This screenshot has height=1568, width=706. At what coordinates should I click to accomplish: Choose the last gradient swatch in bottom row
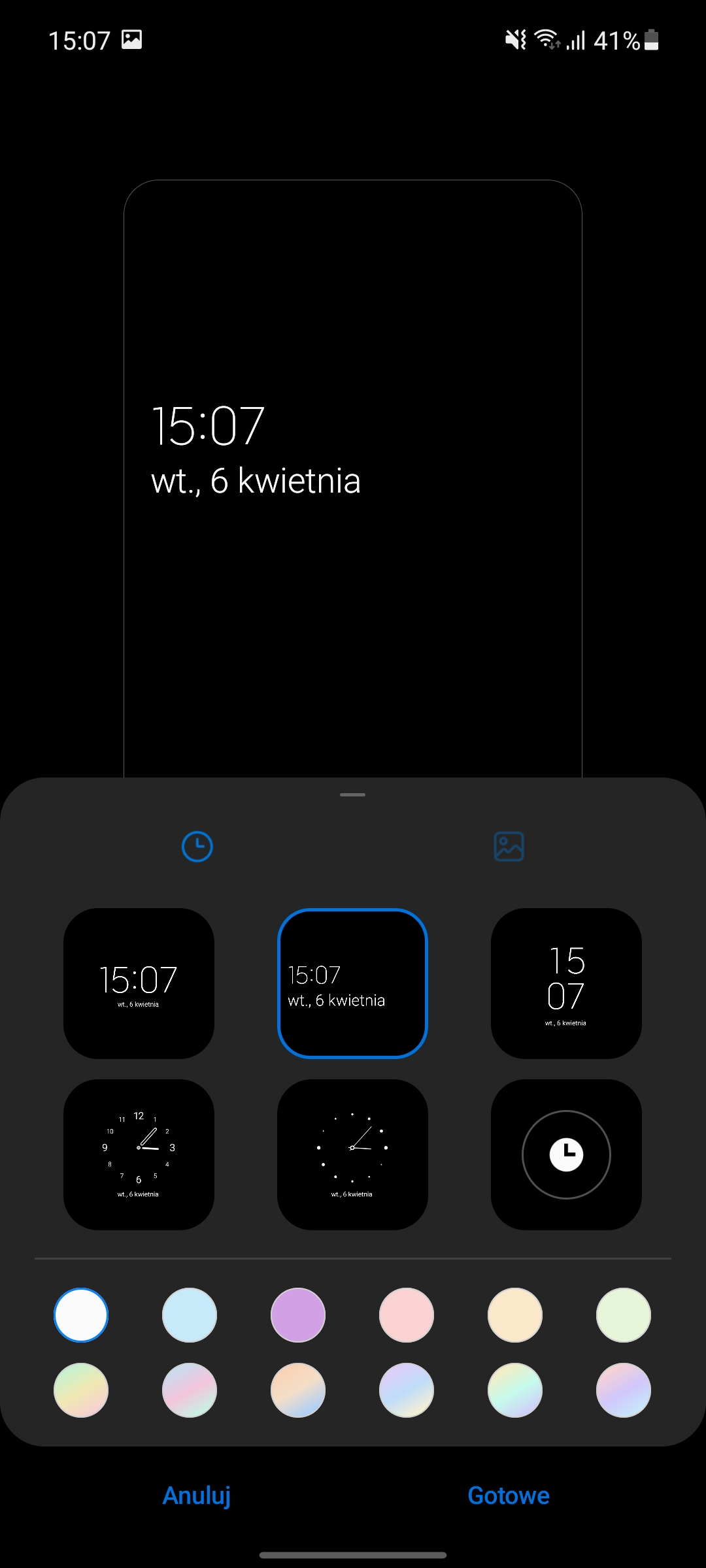point(624,1390)
